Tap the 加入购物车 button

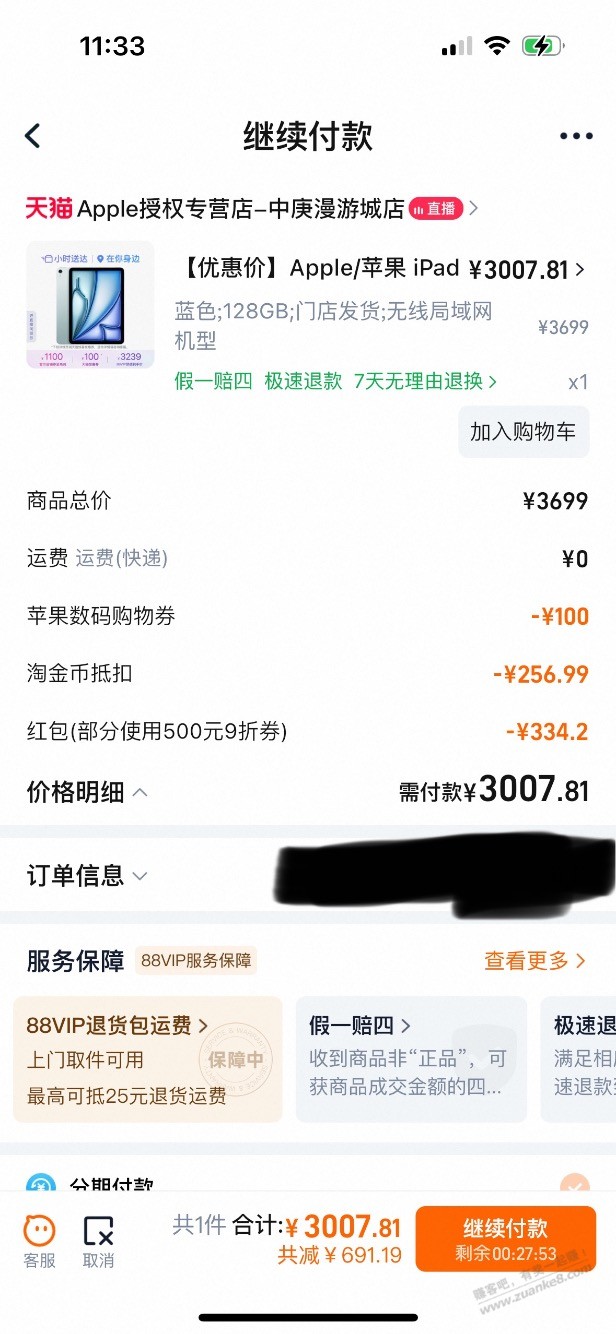[523, 432]
